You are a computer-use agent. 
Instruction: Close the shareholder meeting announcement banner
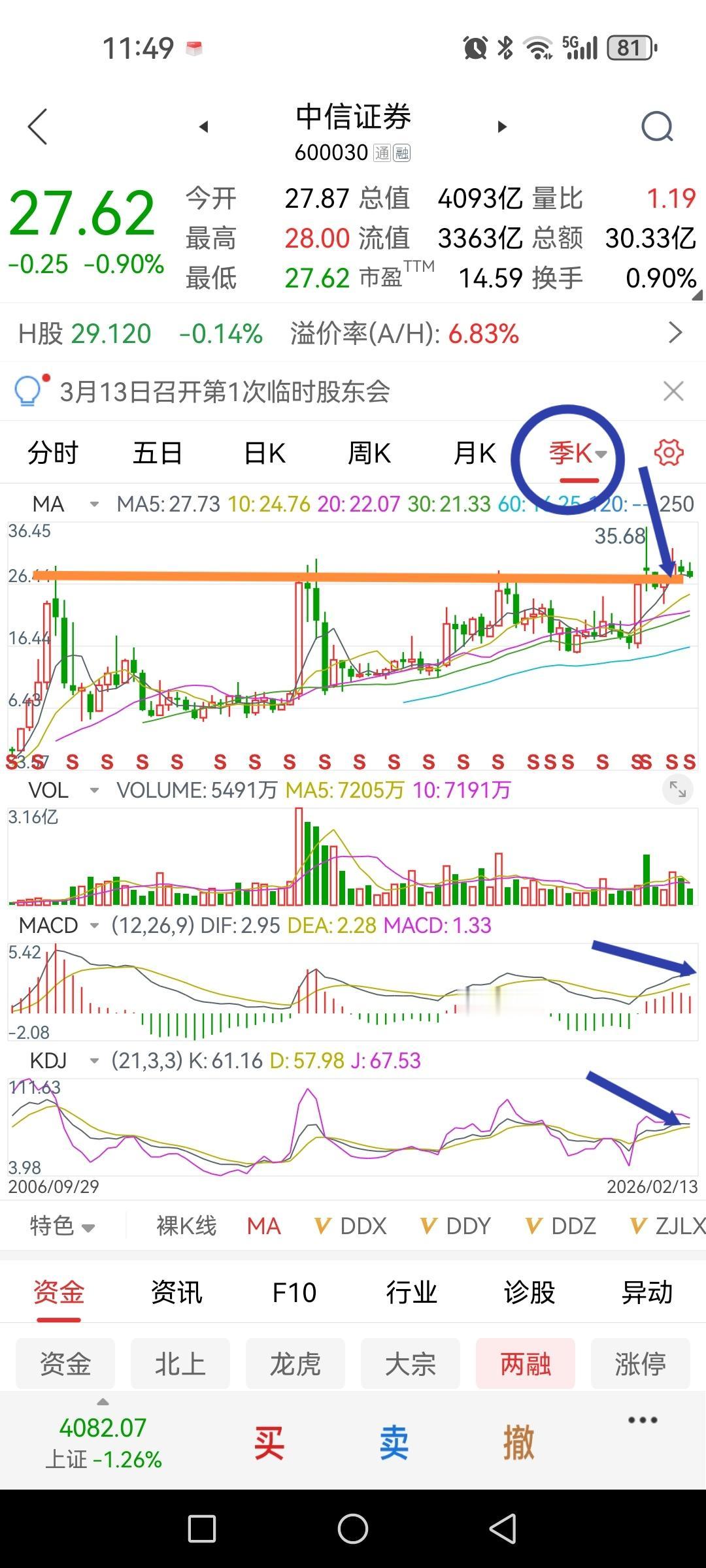[x=673, y=389]
